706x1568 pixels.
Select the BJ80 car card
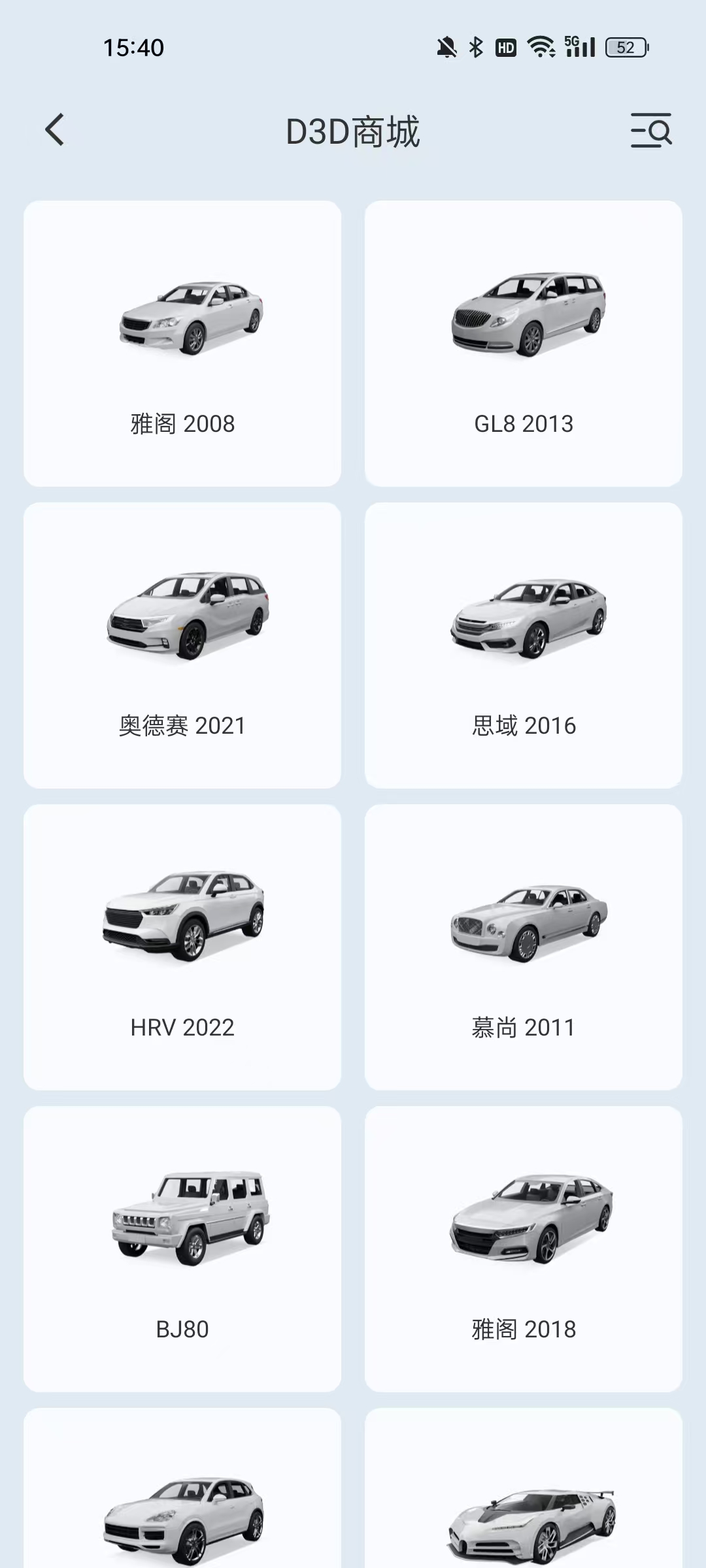pyautogui.click(x=182, y=1249)
